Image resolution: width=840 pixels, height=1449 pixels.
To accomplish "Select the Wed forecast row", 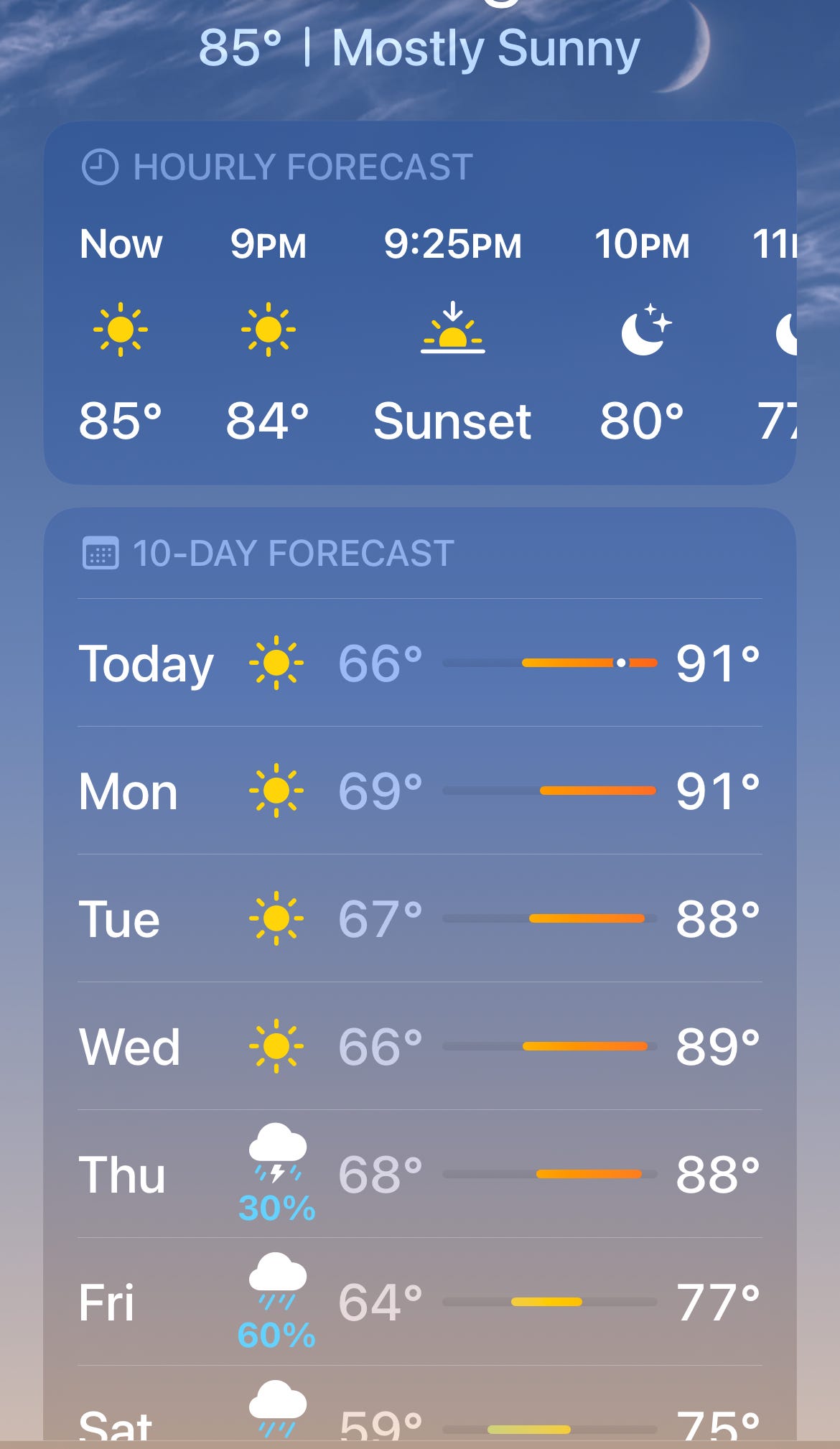I will (x=419, y=1046).
